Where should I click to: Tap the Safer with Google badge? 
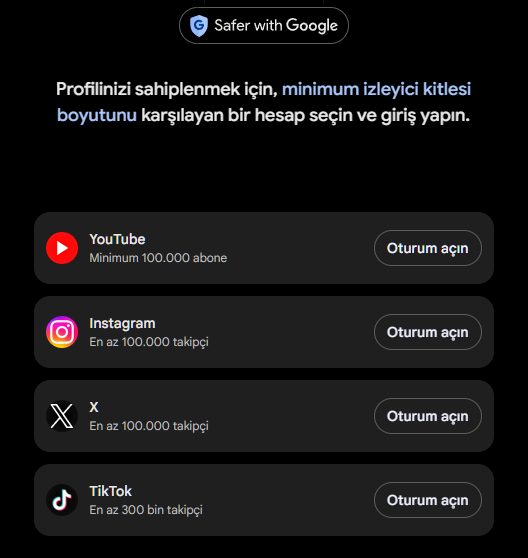pyautogui.click(x=264, y=26)
